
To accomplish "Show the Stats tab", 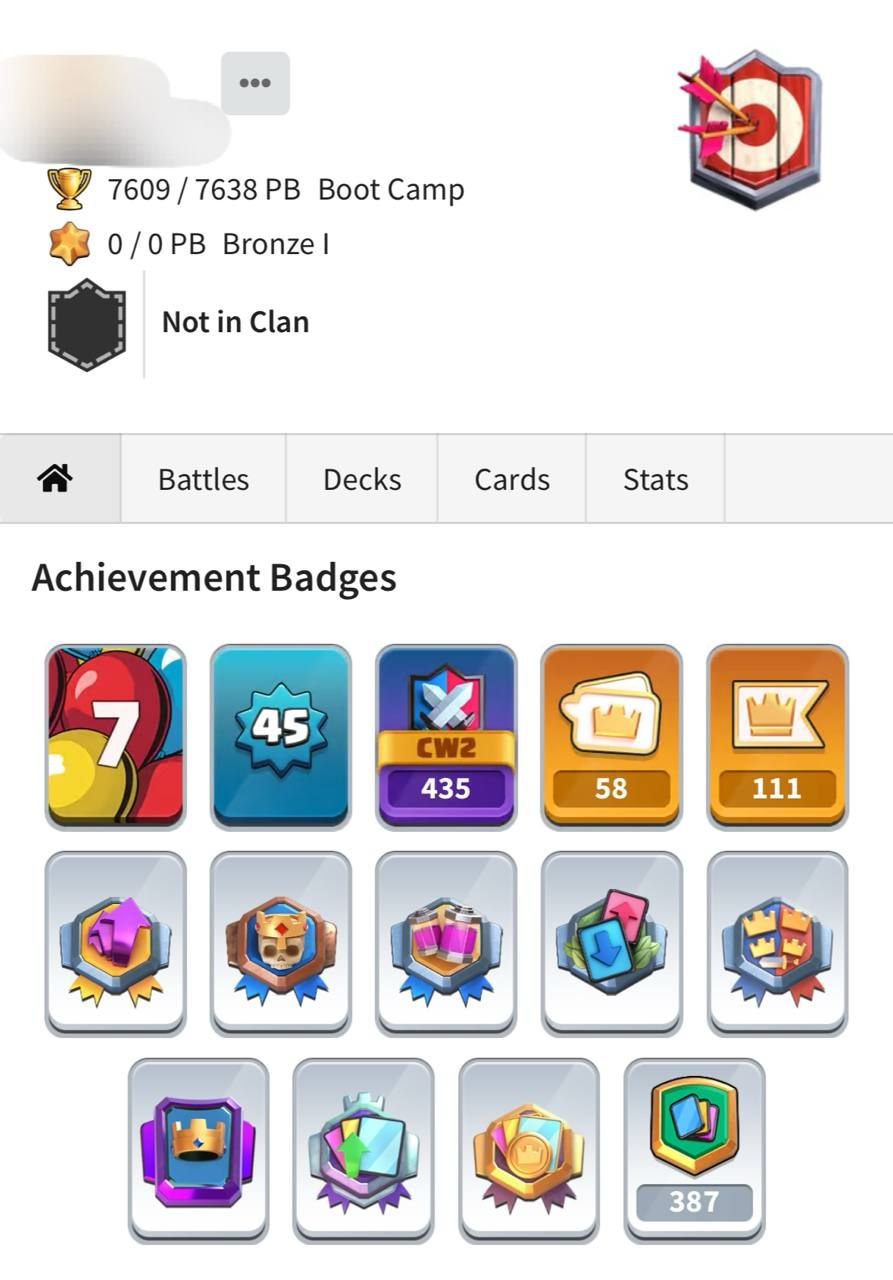I will (655, 479).
